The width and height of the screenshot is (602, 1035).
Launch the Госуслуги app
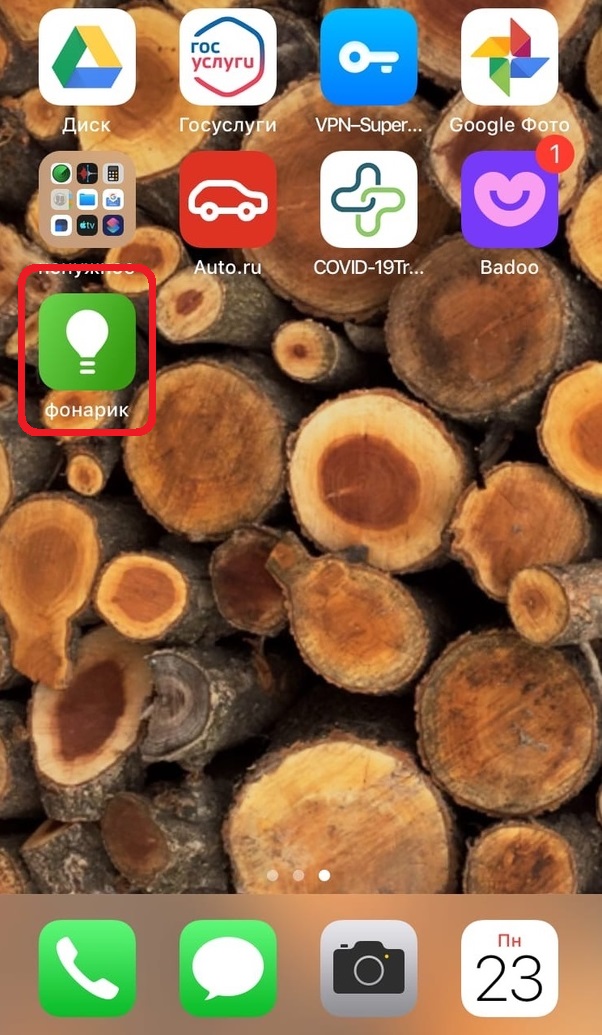coord(228,57)
